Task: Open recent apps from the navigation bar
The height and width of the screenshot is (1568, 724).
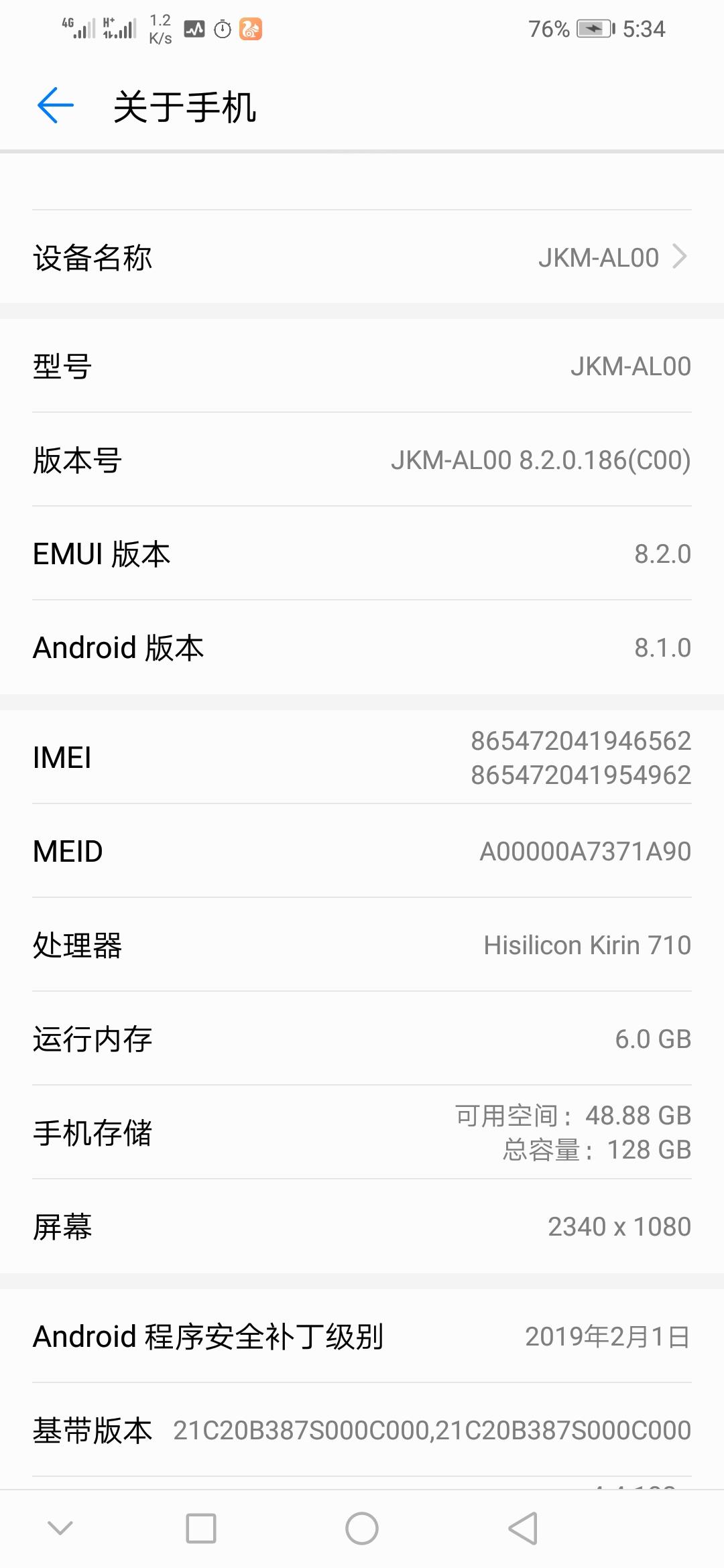Action: [x=201, y=1528]
